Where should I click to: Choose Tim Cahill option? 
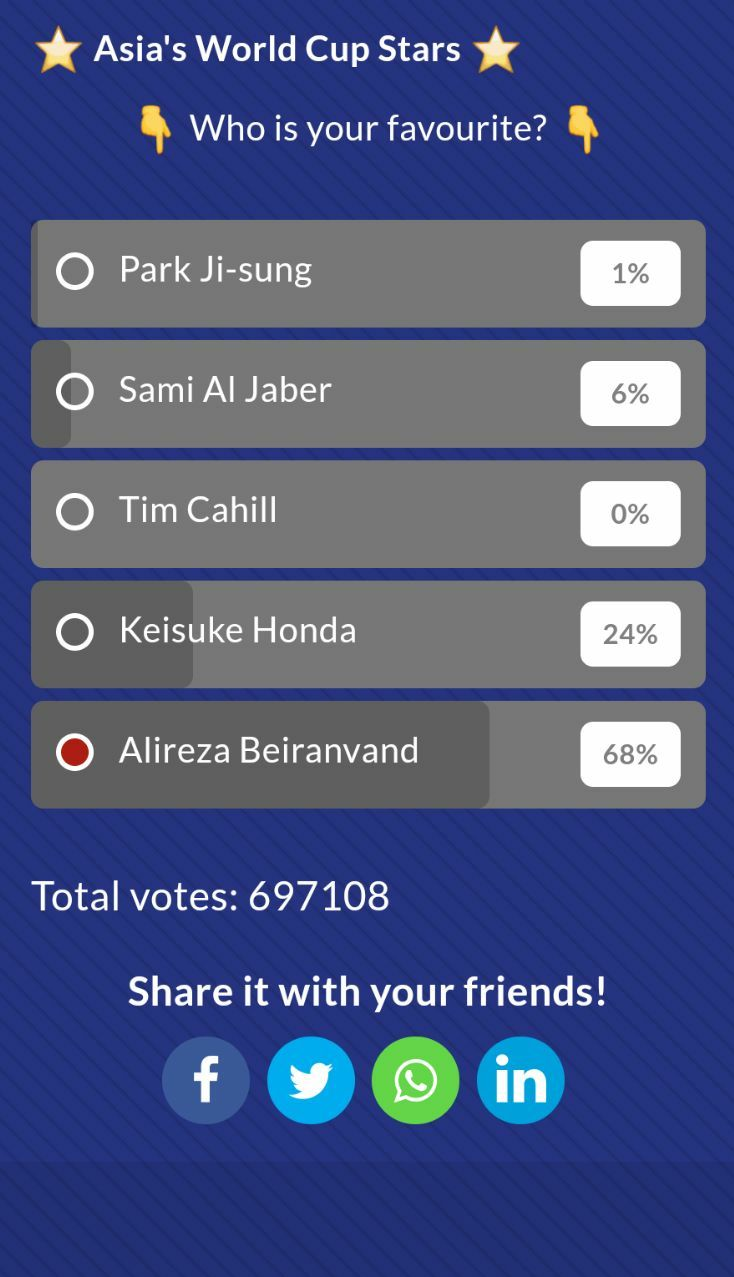coord(75,512)
